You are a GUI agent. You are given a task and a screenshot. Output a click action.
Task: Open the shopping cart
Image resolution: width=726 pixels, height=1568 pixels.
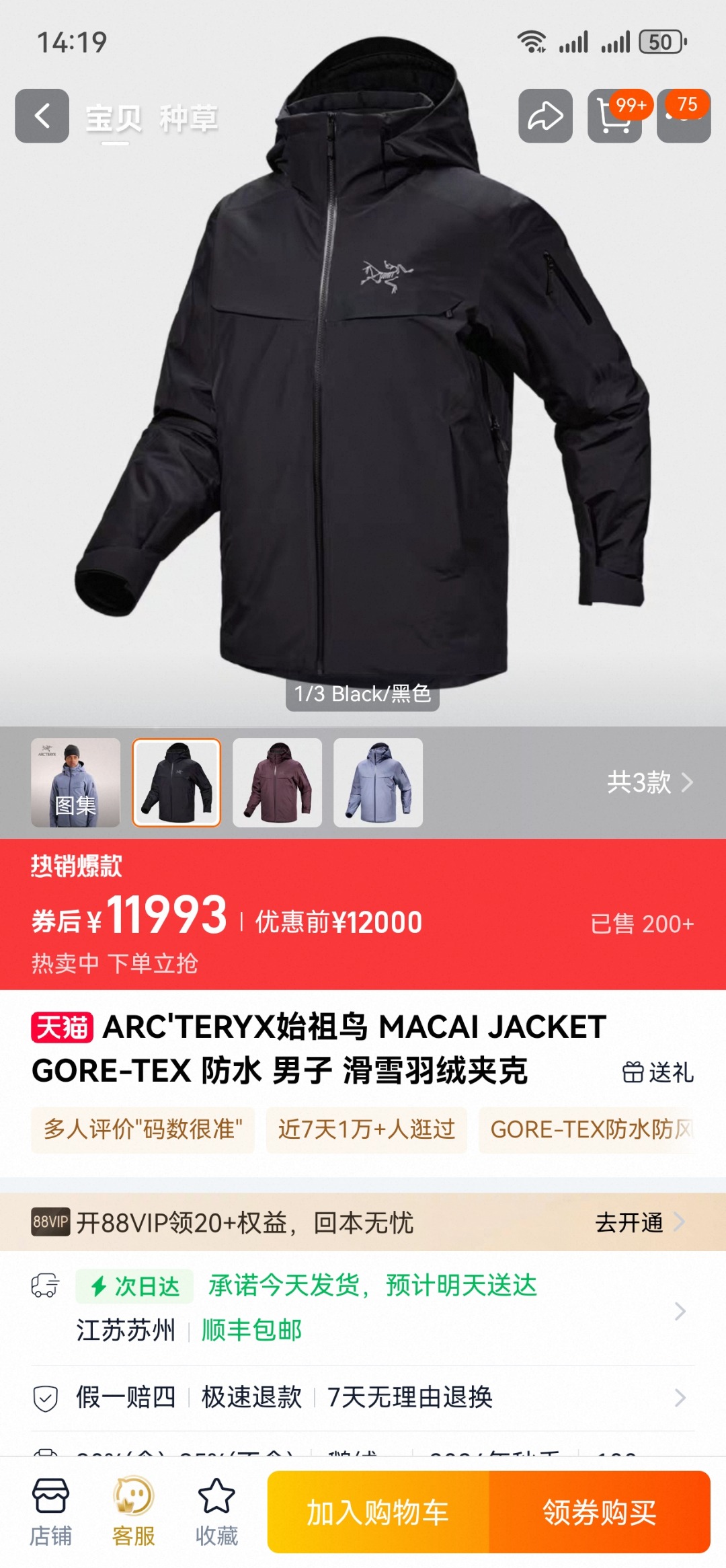pyautogui.click(x=614, y=116)
